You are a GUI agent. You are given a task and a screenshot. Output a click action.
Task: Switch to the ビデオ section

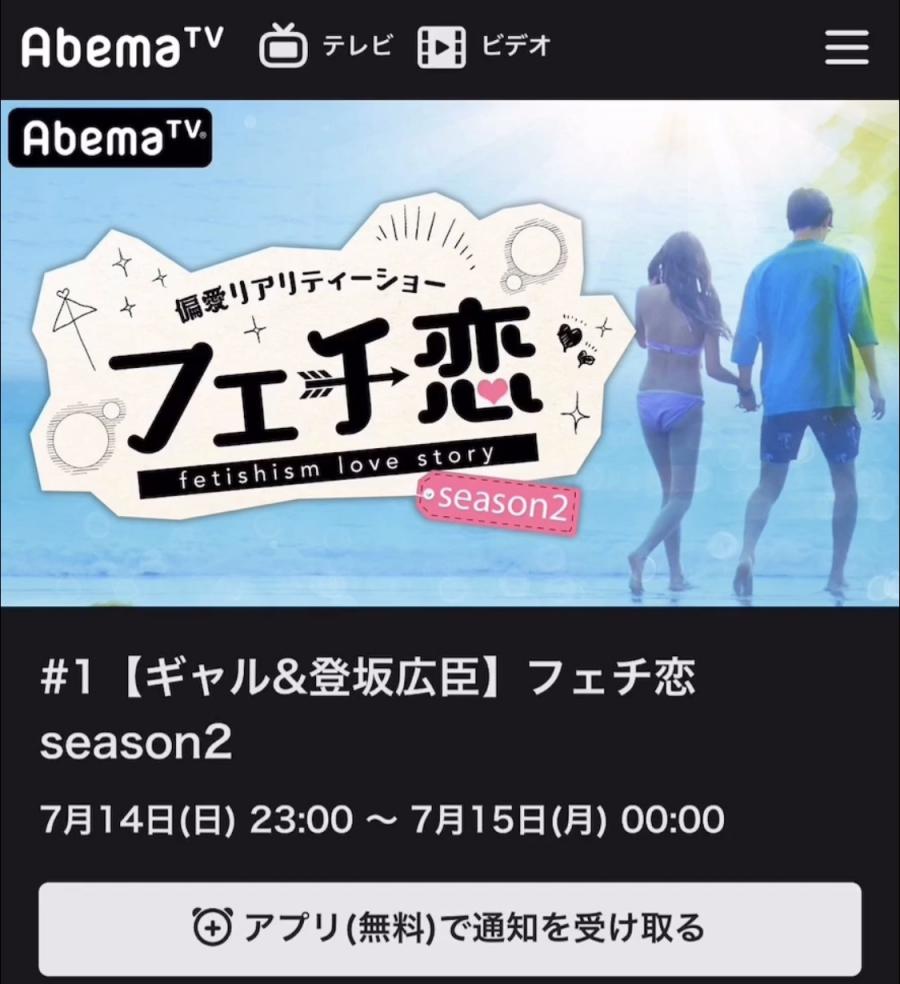point(484,46)
